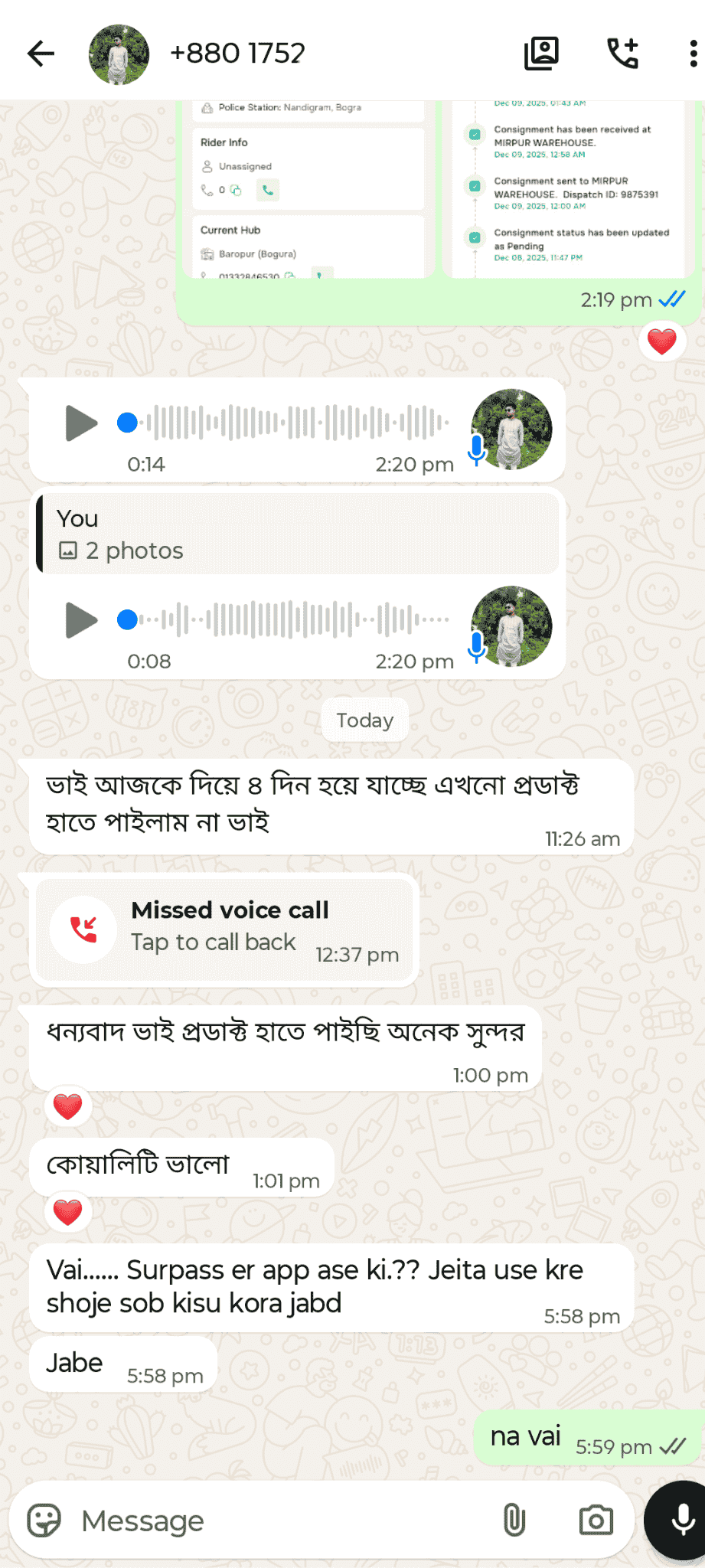Play the 0:08 voice message
Screen dimensions: 705x1568
tap(81, 620)
